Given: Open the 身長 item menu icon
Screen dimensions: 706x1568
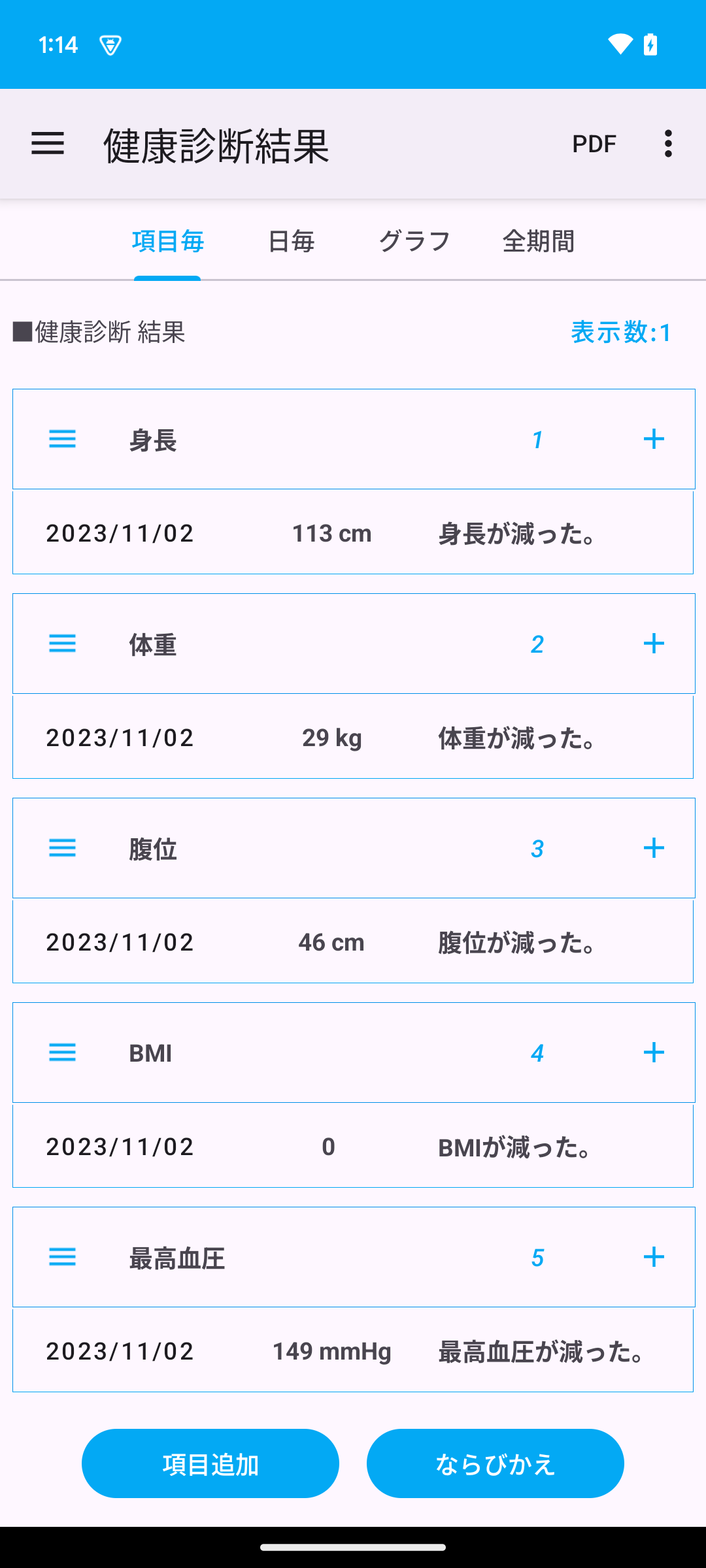Looking at the screenshot, I should 63,439.
